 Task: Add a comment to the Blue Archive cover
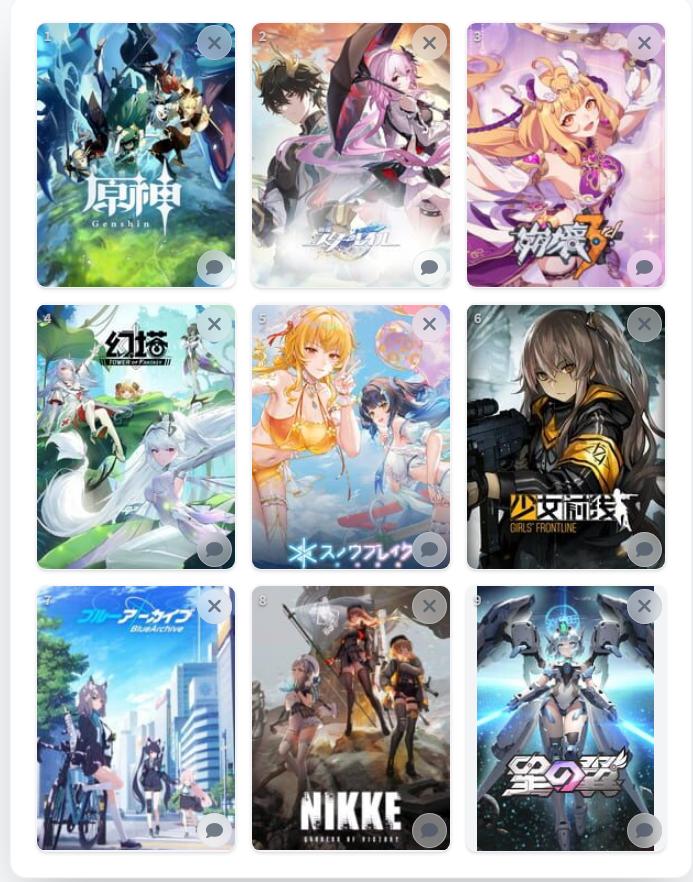[x=214, y=830]
